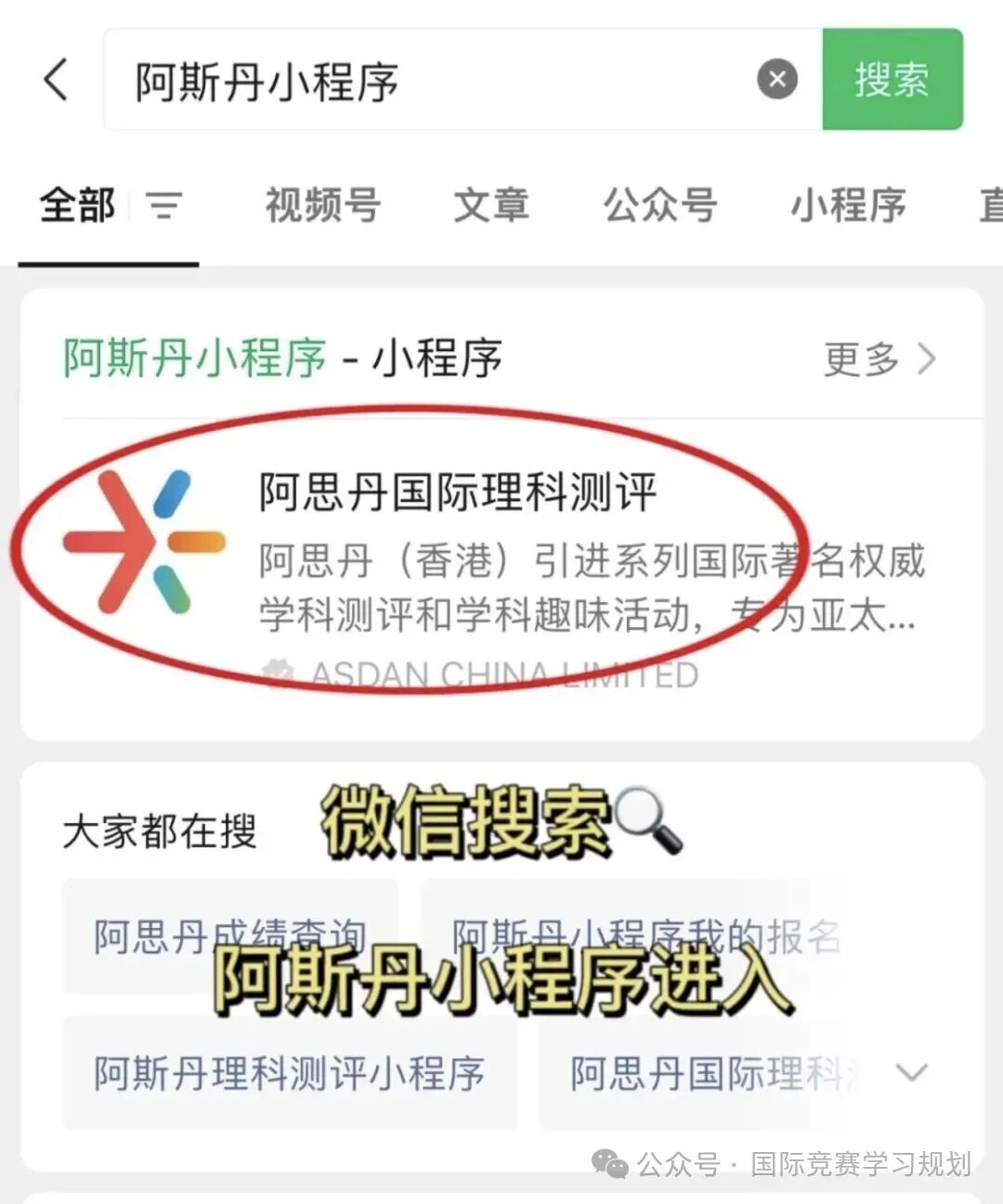Tap the chevron arrow beside 更多
Screen dimensions: 1003x1204
(929, 360)
